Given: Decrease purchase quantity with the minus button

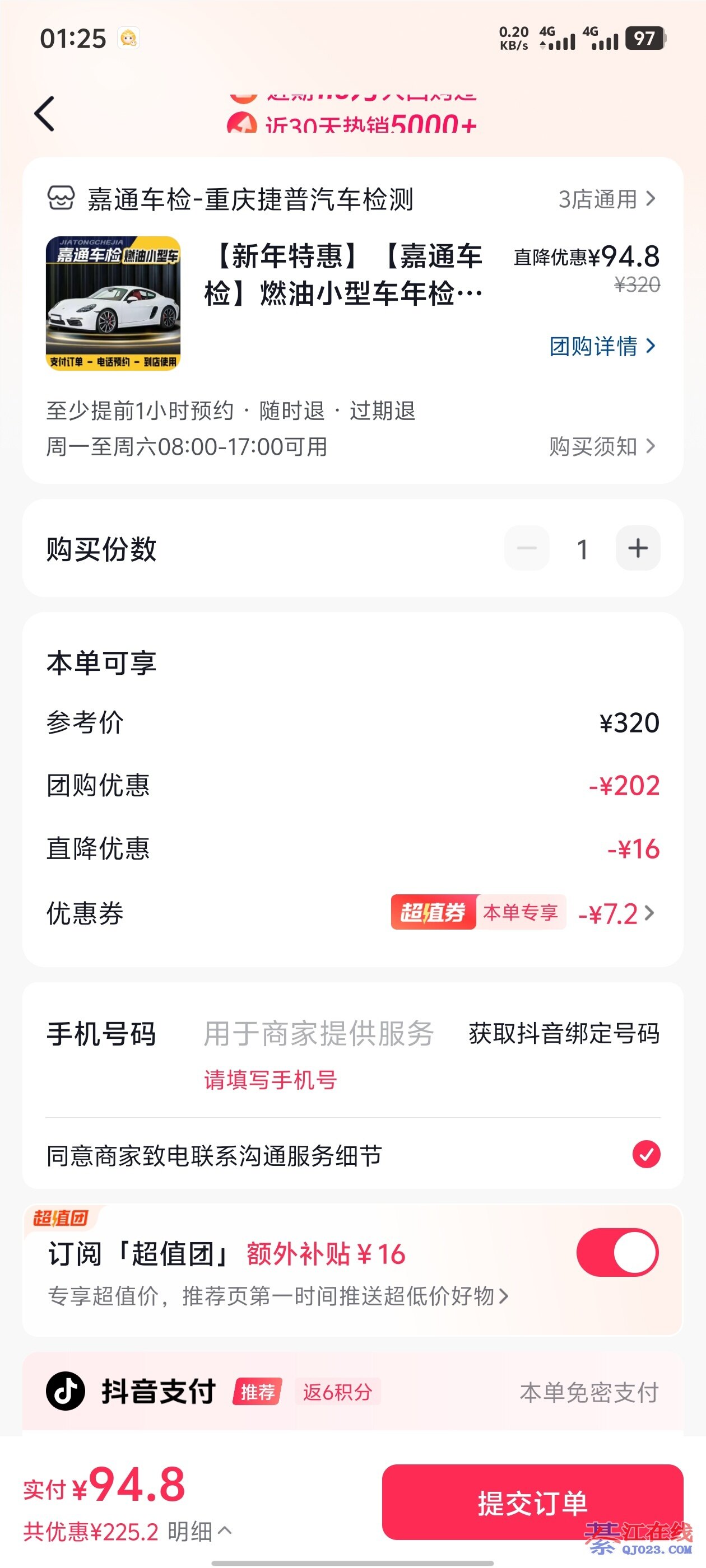Looking at the screenshot, I should (527, 548).
